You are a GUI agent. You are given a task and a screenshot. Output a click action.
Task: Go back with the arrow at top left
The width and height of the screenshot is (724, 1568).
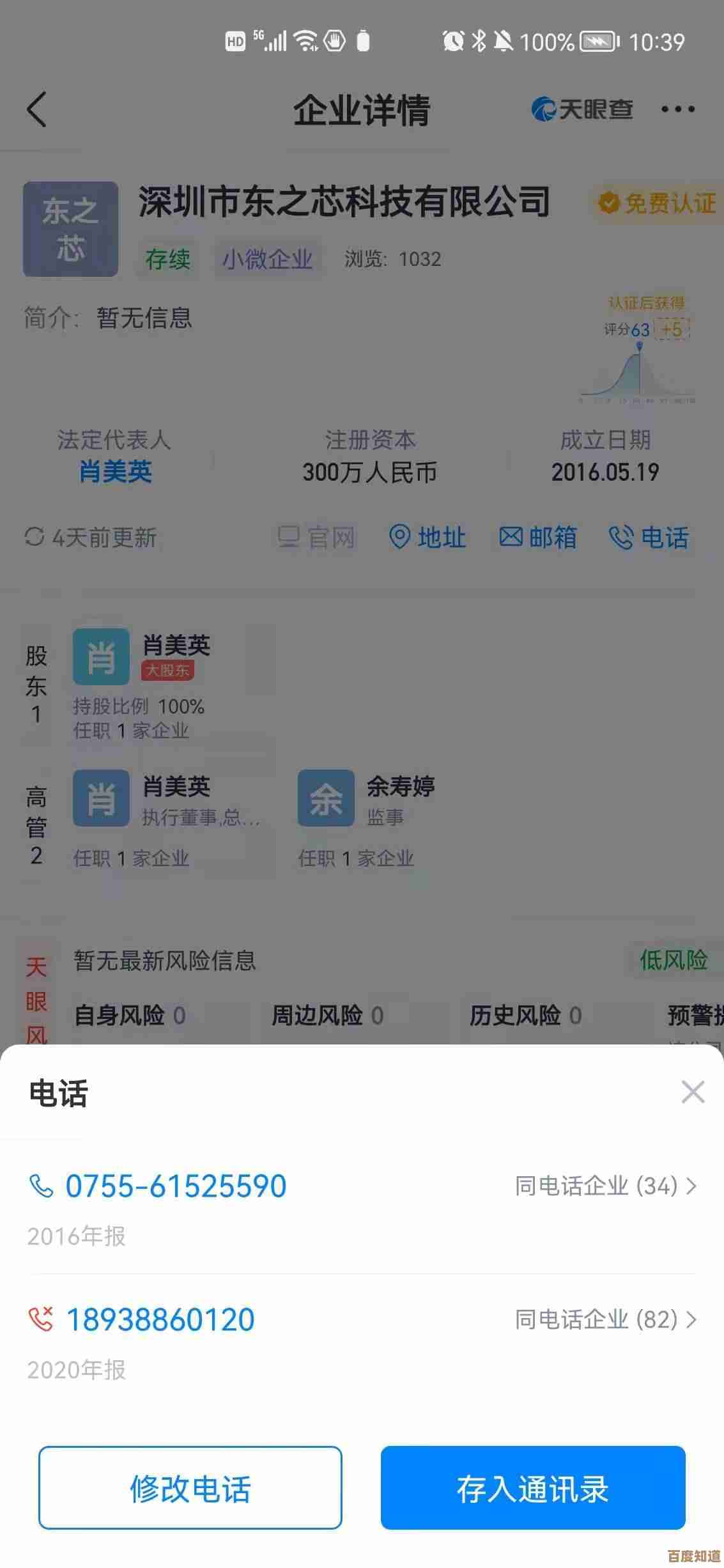coord(36,109)
